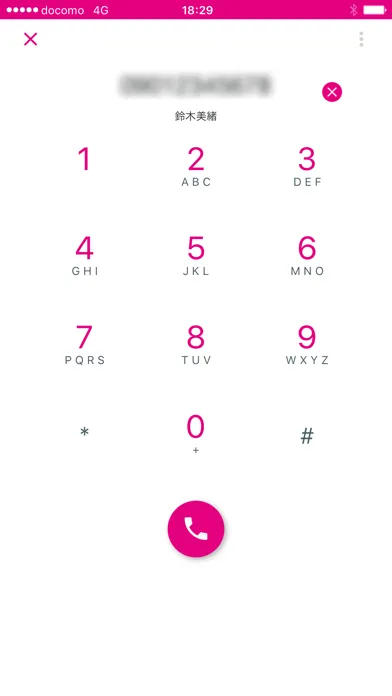Start the call with the phone button
This screenshot has height=696, width=392.
point(196,529)
